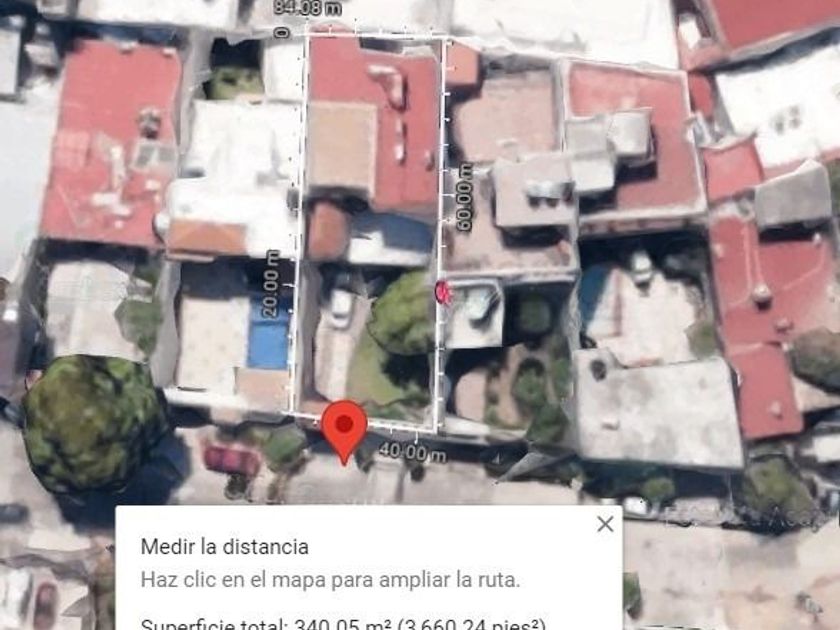Close the Medir la distancia panel
Screen dimensions: 840x630
605,524
